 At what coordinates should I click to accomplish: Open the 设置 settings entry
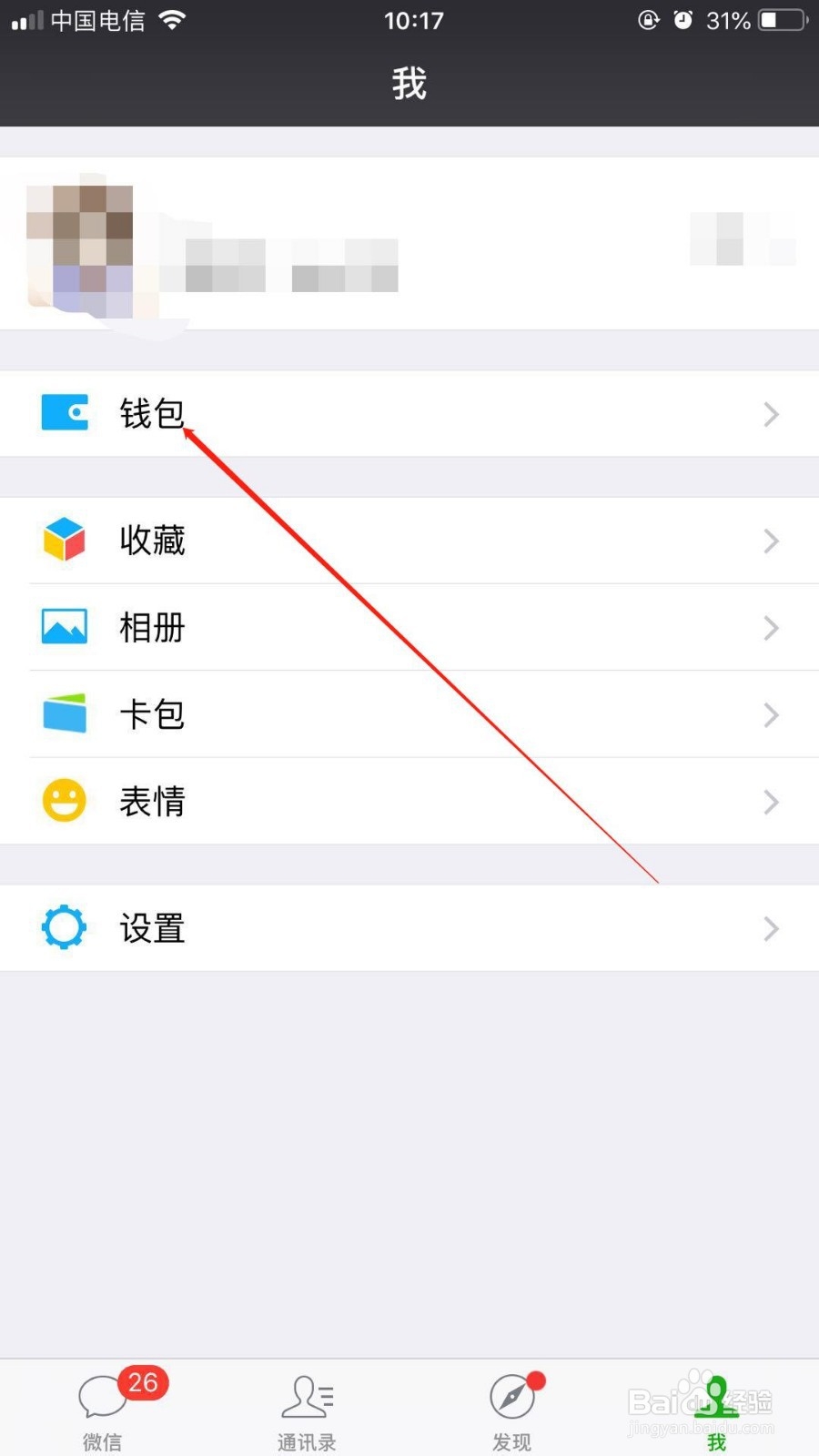pyautogui.click(x=152, y=927)
